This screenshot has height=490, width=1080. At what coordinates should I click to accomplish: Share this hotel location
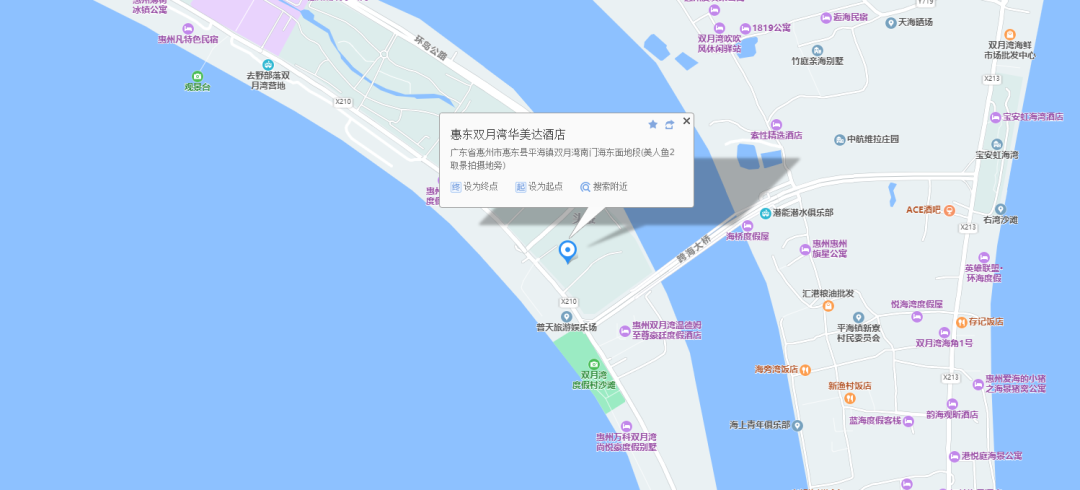[670, 124]
